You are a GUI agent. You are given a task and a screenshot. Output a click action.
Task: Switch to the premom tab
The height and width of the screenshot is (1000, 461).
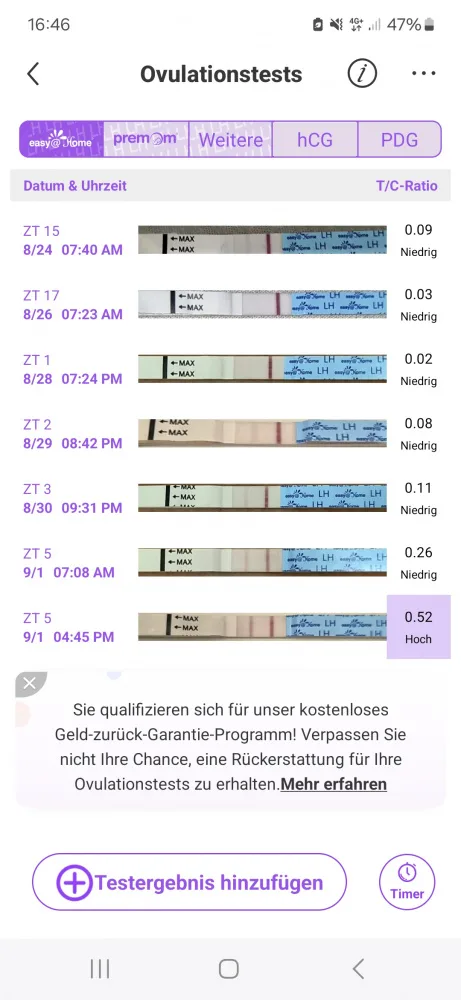(x=146, y=139)
